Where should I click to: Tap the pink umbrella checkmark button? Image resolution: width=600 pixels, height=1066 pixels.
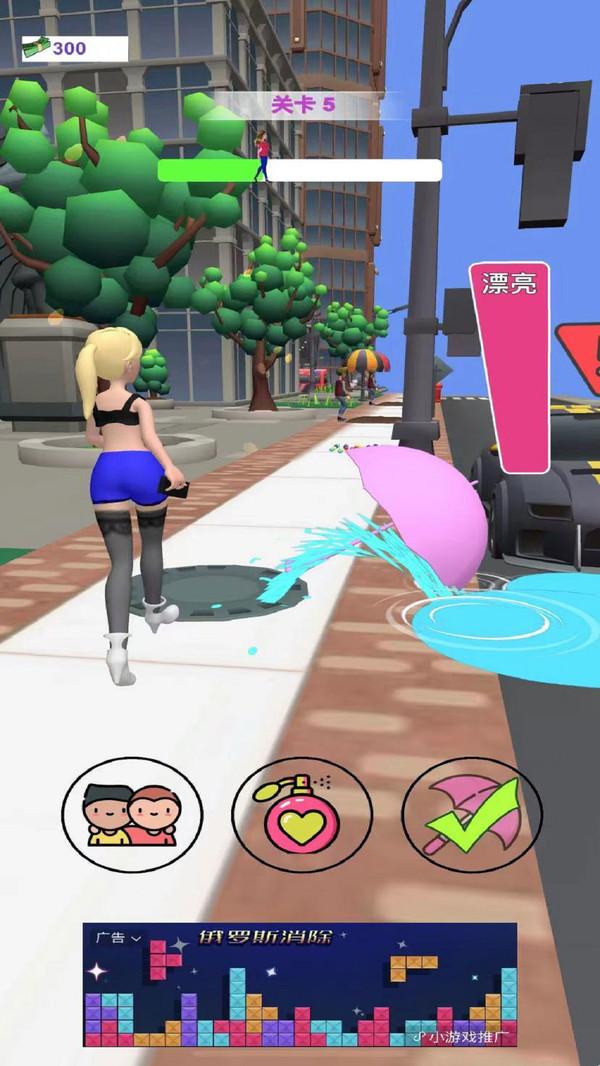tap(471, 815)
